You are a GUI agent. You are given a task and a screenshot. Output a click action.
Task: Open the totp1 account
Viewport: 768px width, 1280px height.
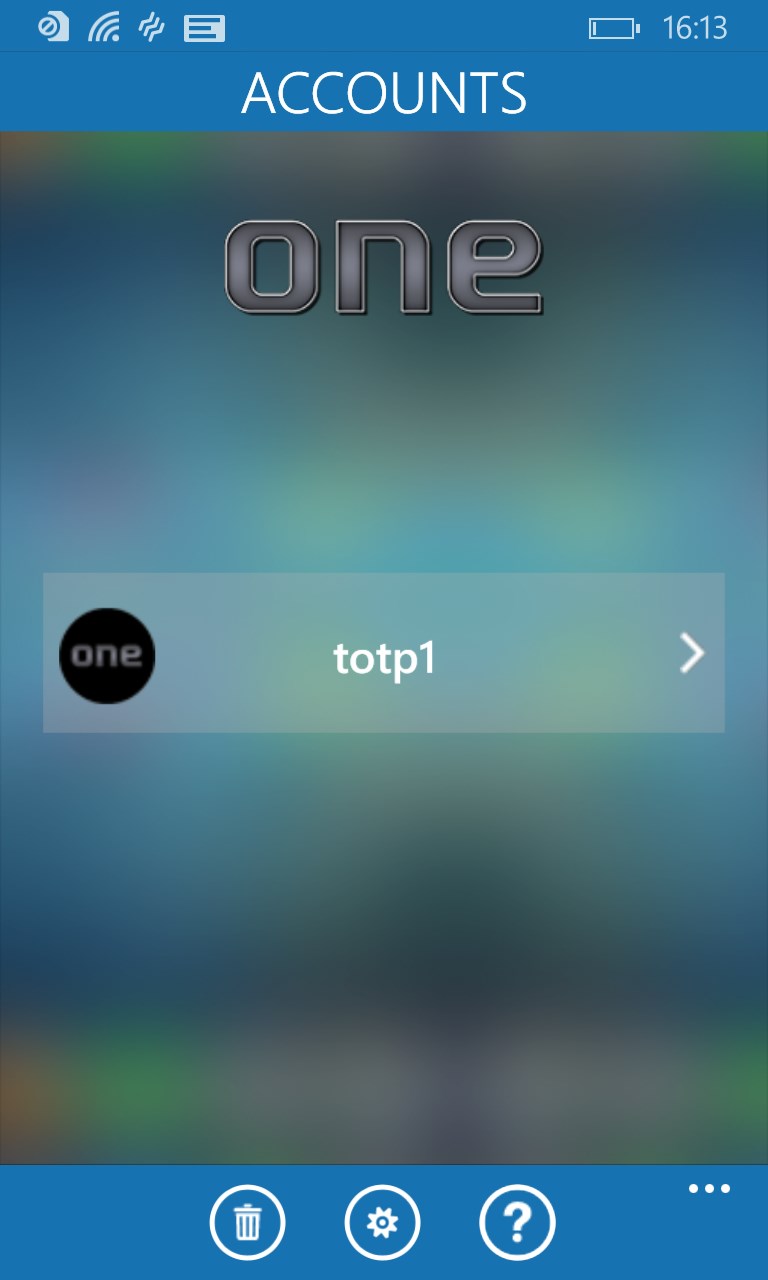coord(384,654)
